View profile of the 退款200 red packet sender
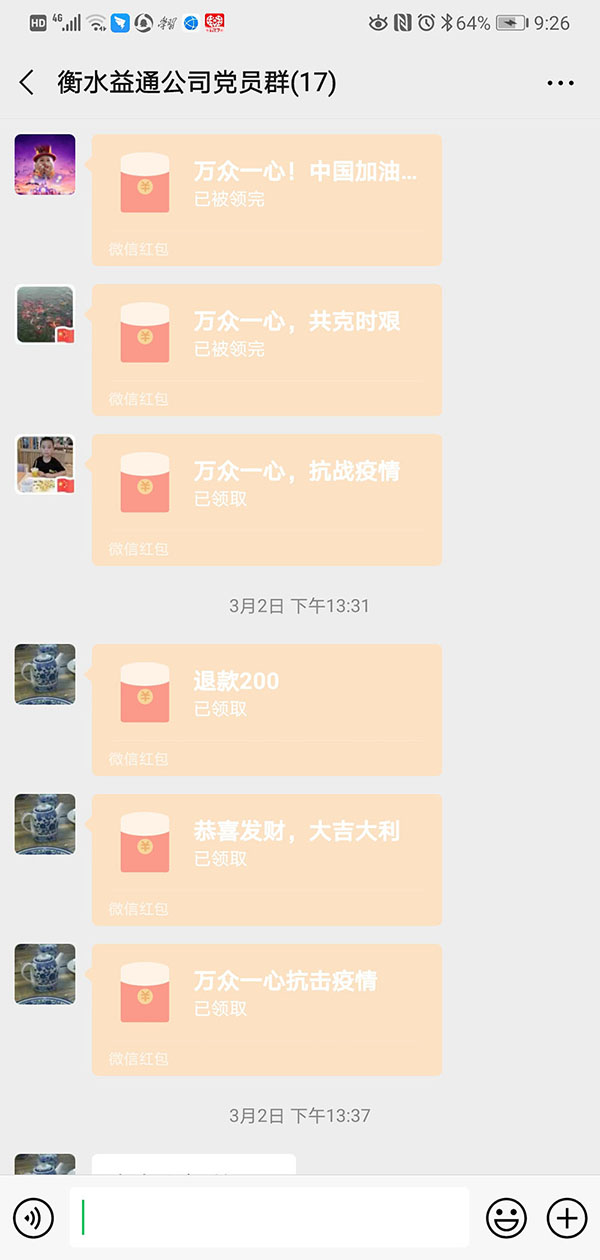The image size is (600, 1260). [x=45, y=675]
